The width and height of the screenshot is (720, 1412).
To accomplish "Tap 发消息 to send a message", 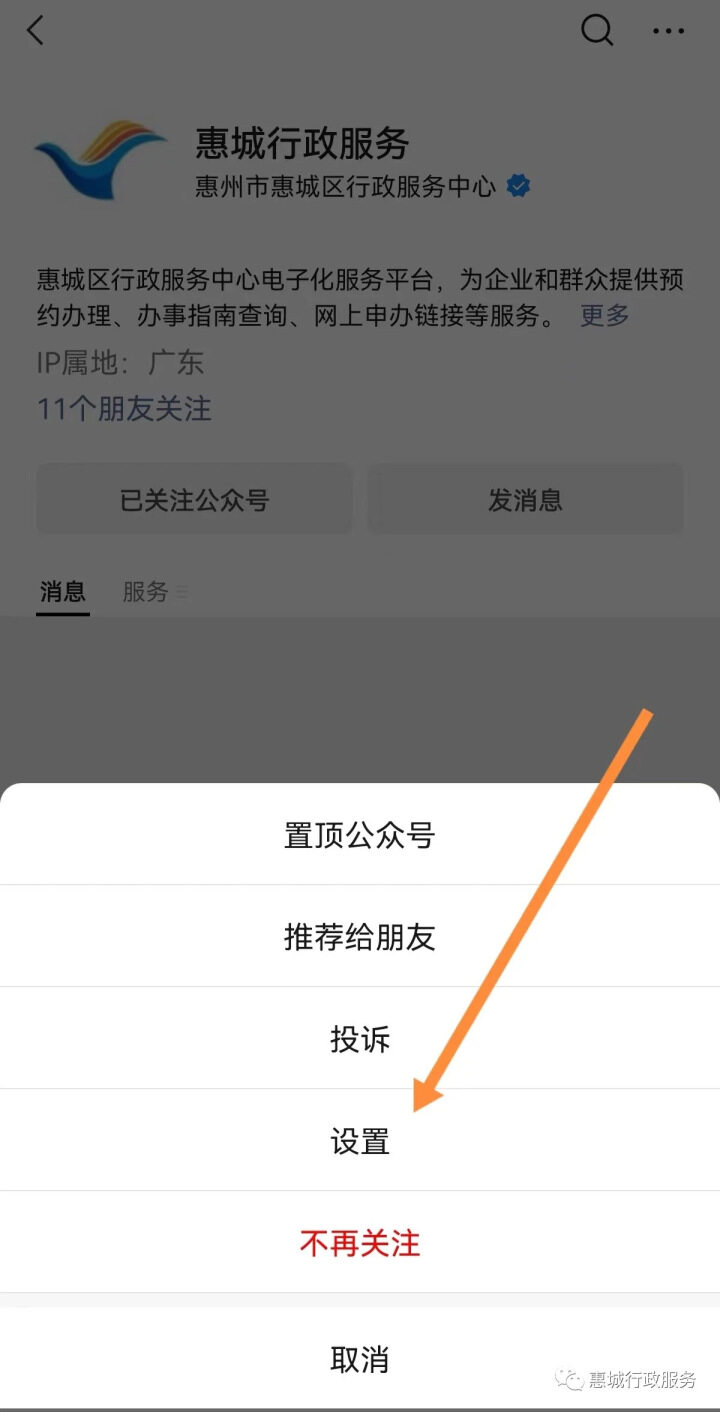I will 525,499.
